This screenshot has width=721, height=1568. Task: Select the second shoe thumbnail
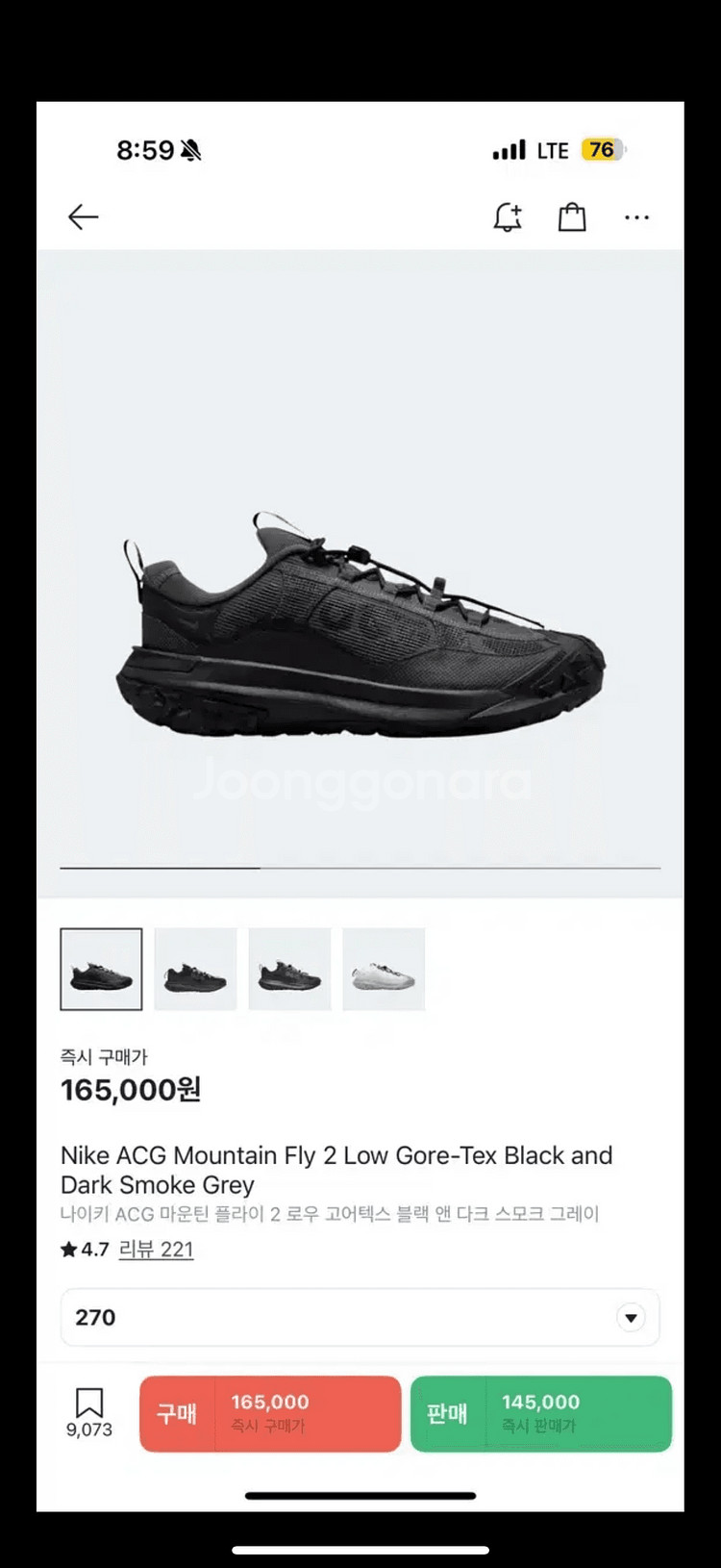pos(195,970)
